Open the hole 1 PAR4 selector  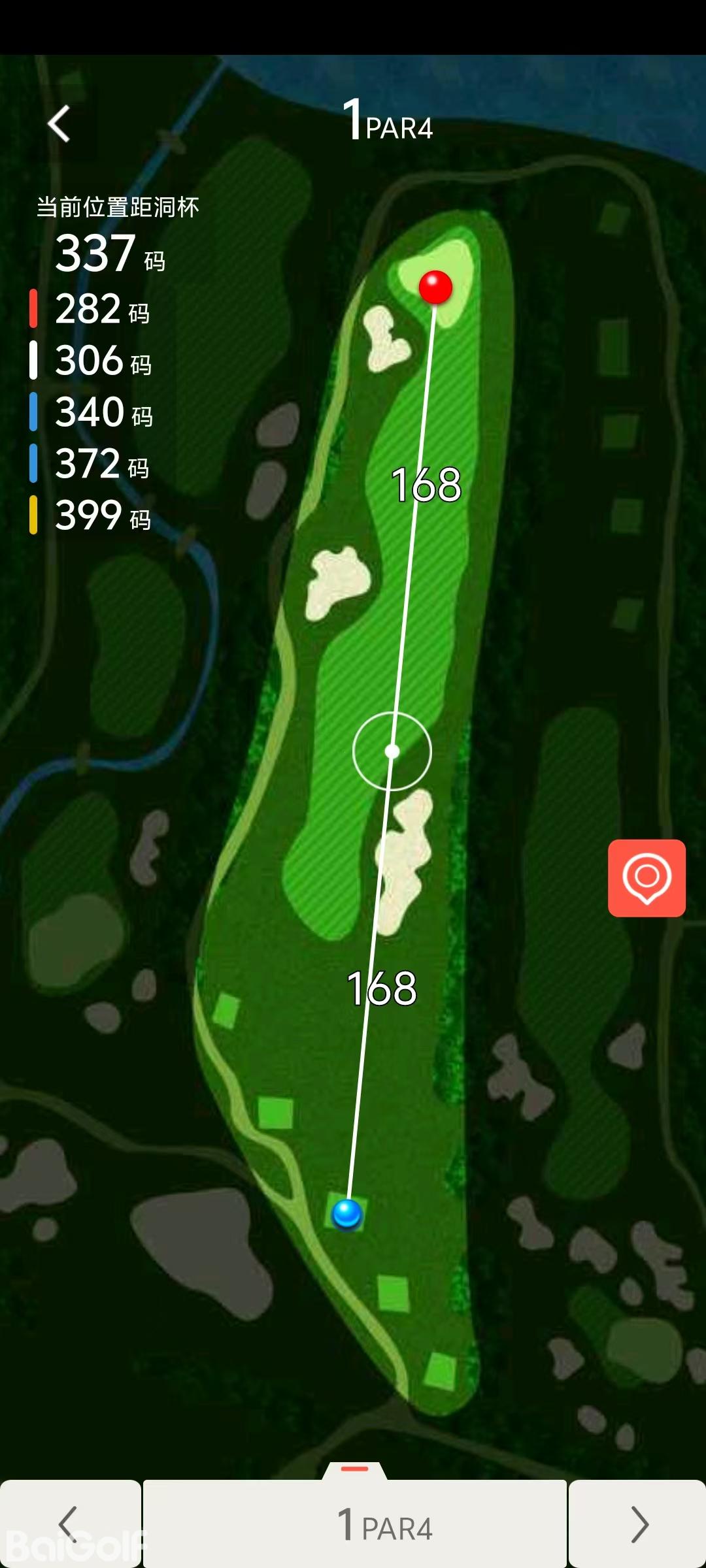point(355,1524)
